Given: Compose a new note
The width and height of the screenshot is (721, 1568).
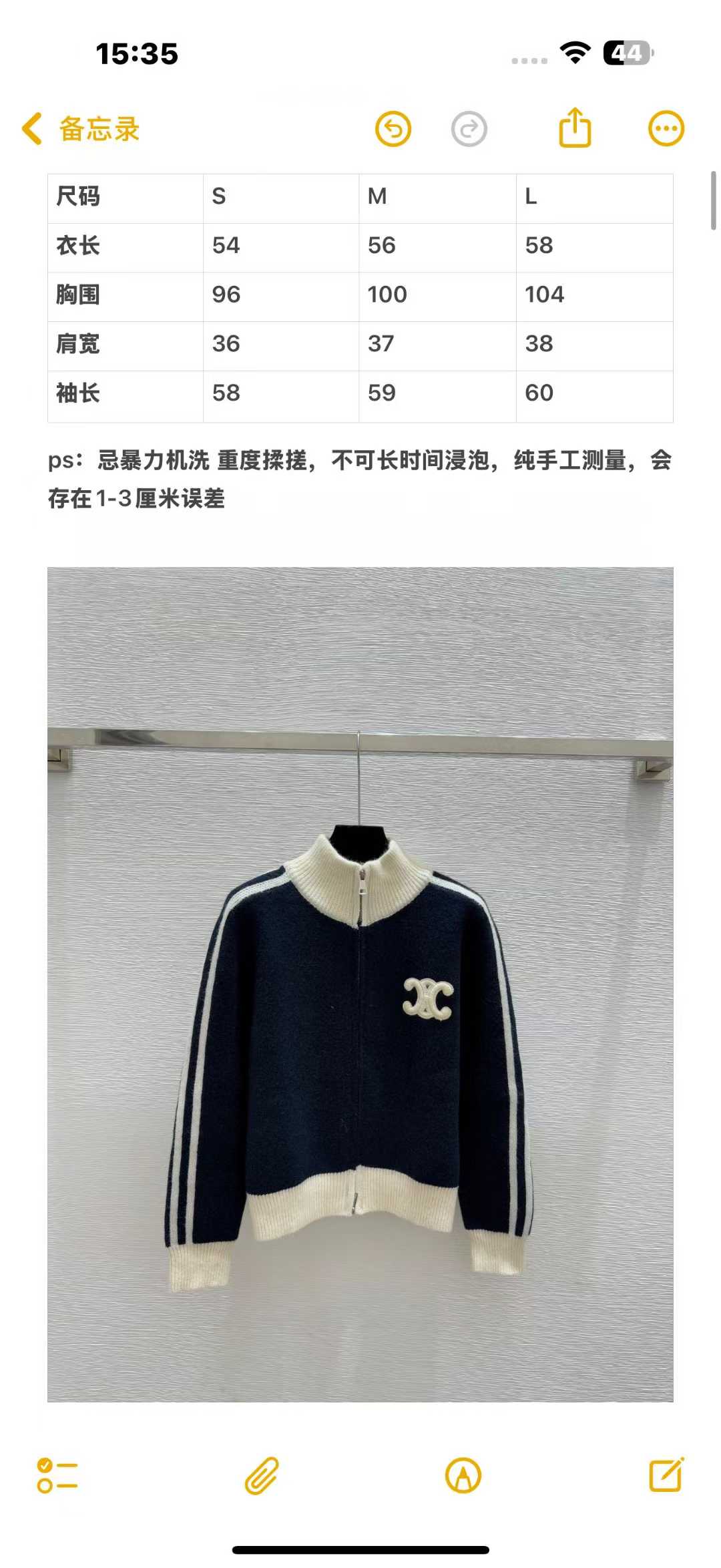Looking at the screenshot, I should 666,1475.
